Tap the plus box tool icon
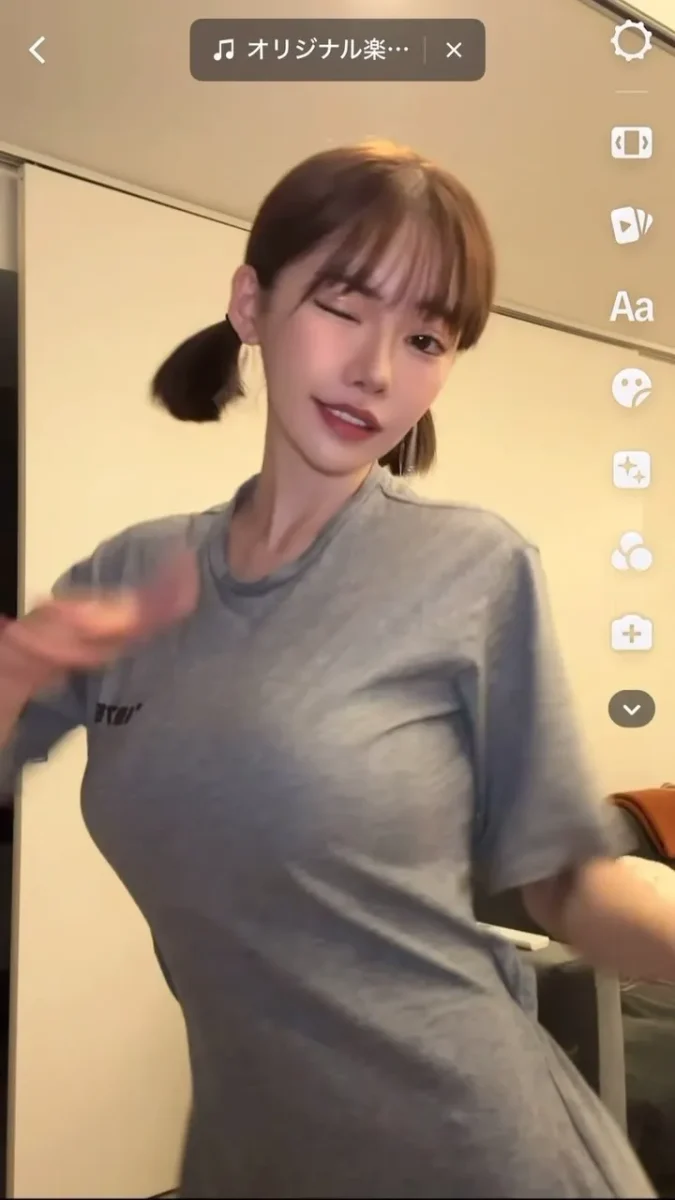 tap(631, 633)
